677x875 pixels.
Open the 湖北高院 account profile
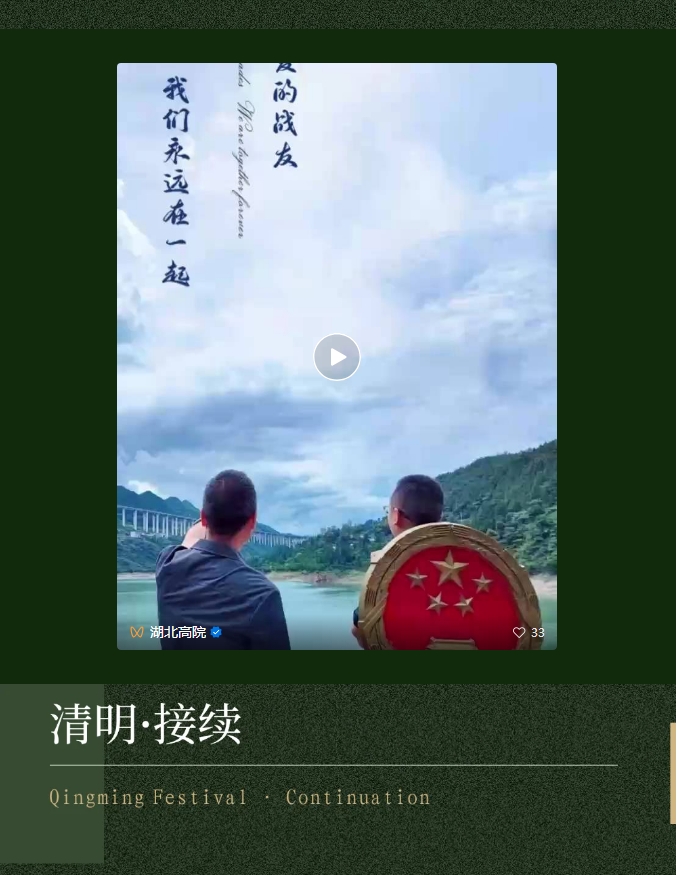[x=178, y=632]
